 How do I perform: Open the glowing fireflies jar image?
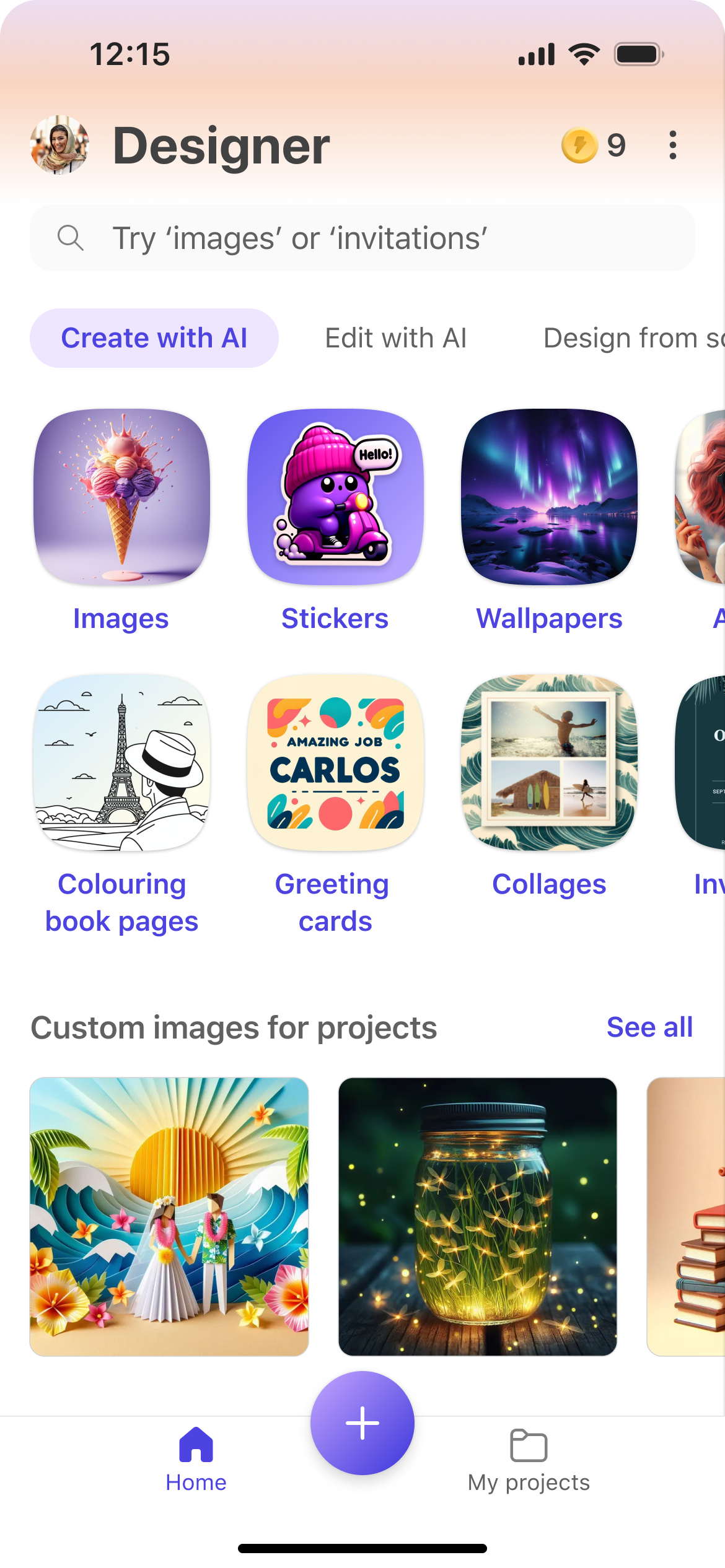point(477,1216)
